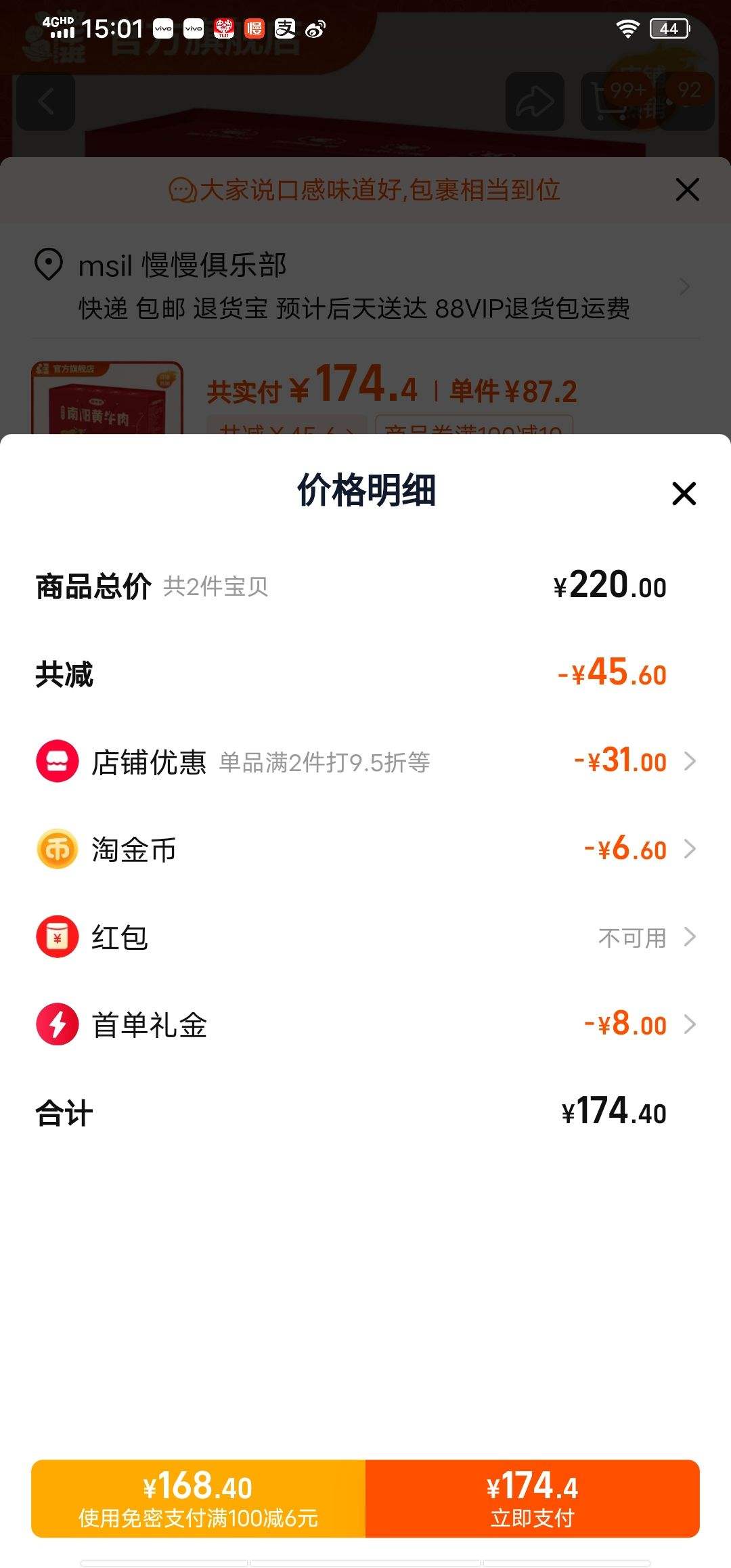Open Weibo from the status bar
Screen dimensions: 731x1568
click(x=314, y=30)
